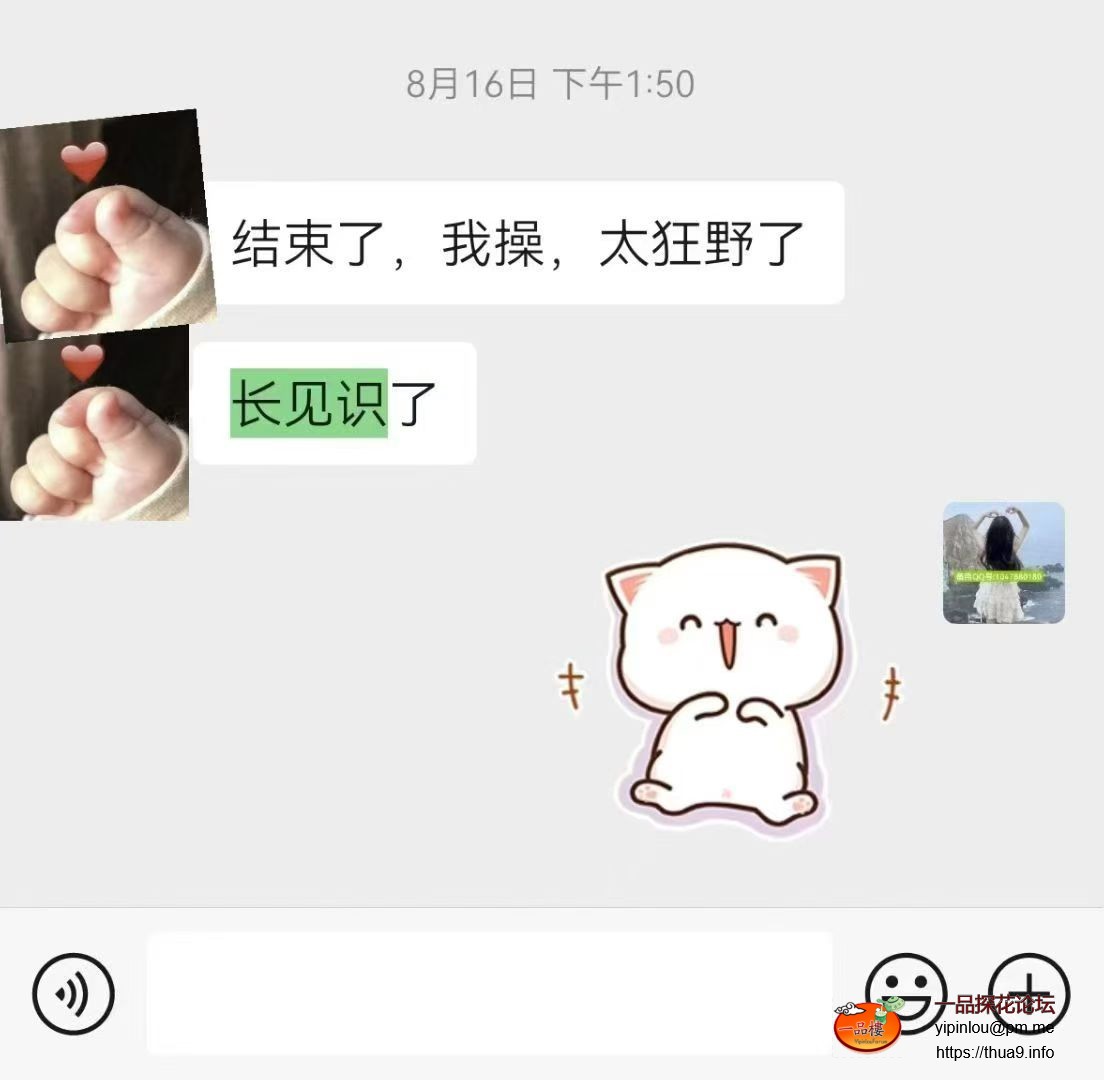Focus the message text field
This screenshot has height=1080, width=1104.
click(x=489, y=993)
